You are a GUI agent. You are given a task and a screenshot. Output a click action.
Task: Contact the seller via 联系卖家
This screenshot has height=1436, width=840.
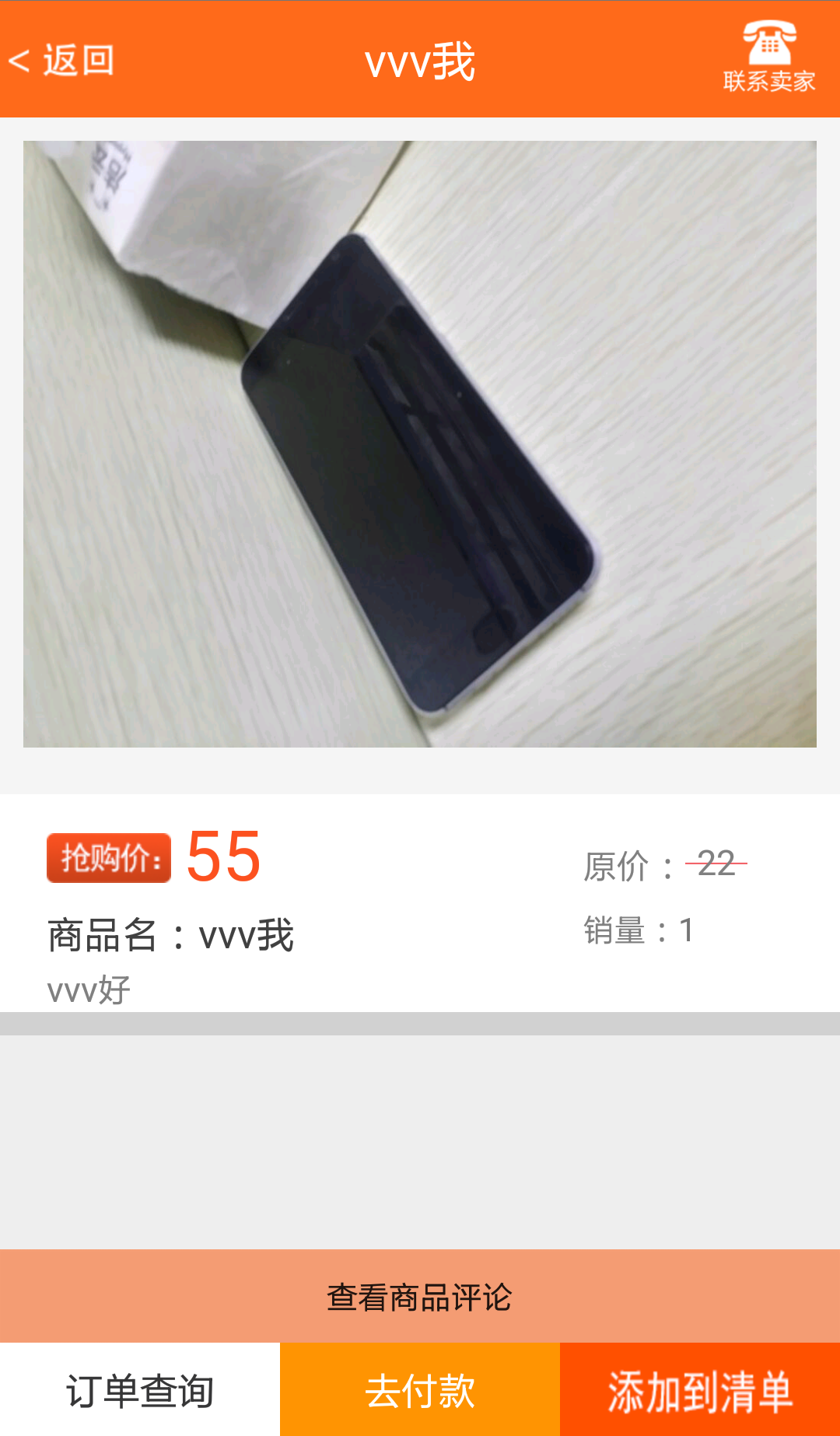point(768,58)
